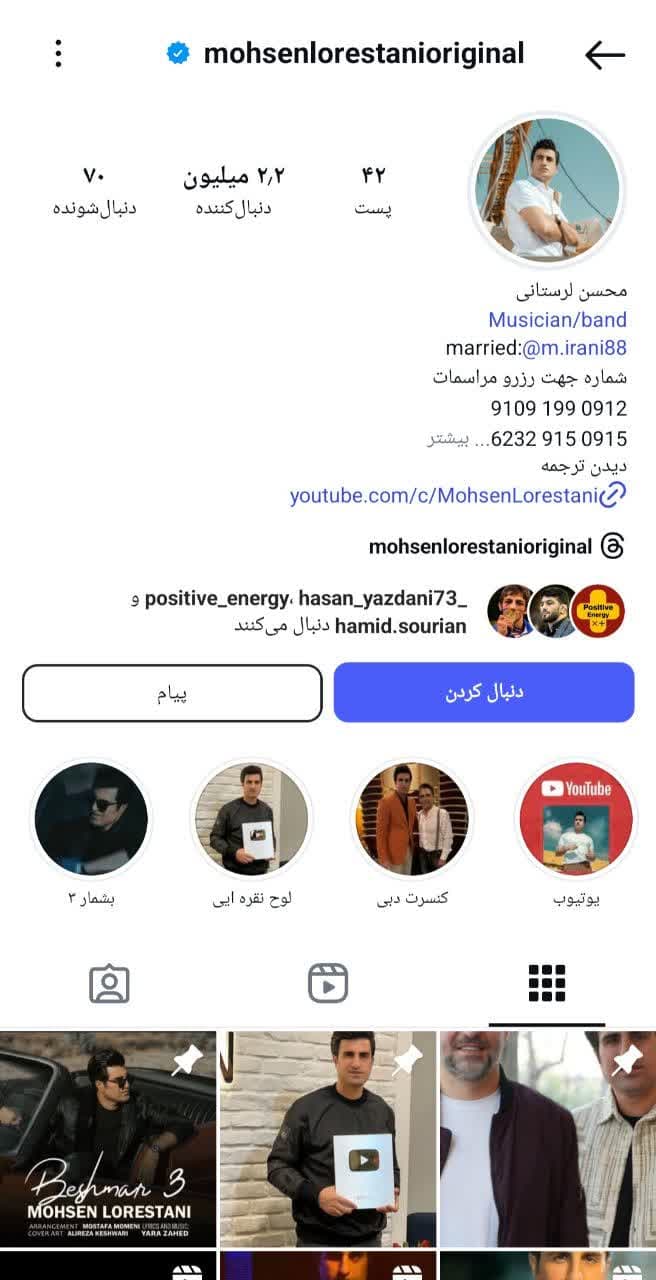Switch to the posts grid tab
The width and height of the screenshot is (656, 1280).
[x=547, y=984]
